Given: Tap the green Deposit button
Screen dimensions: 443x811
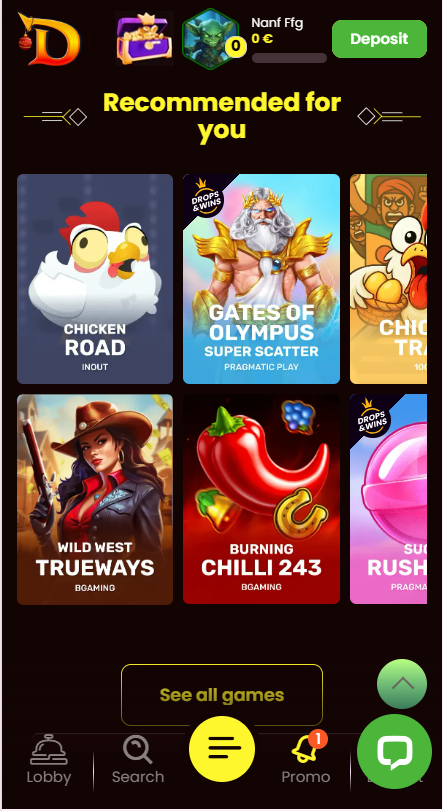Looking at the screenshot, I should pyautogui.click(x=379, y=39).
